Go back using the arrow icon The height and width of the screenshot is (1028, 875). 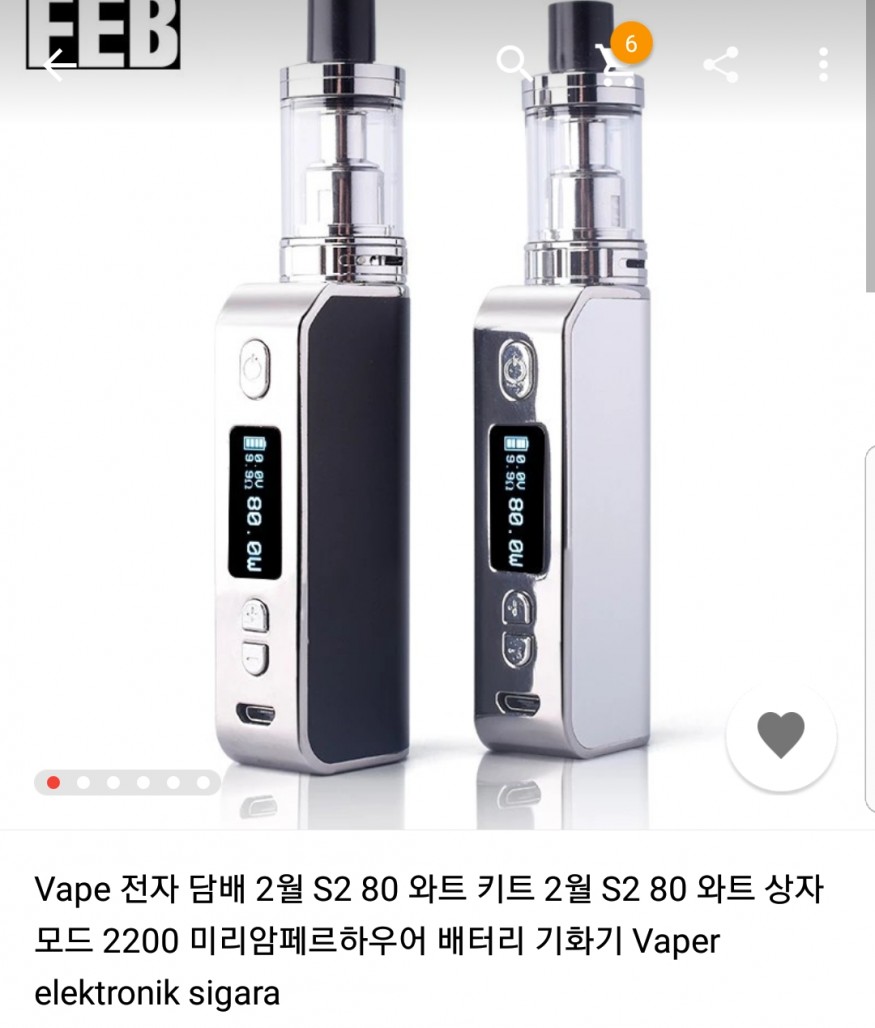(57, 66)
